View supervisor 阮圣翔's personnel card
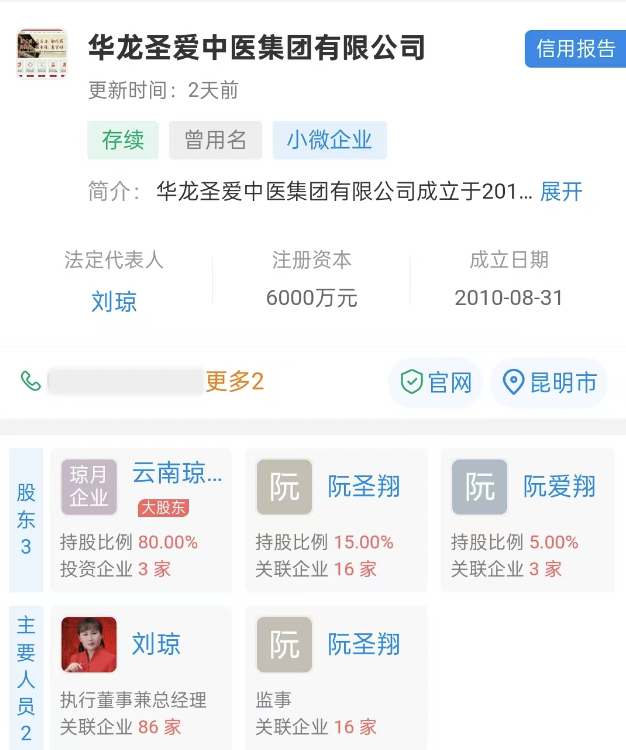 (x=336, y=677)
